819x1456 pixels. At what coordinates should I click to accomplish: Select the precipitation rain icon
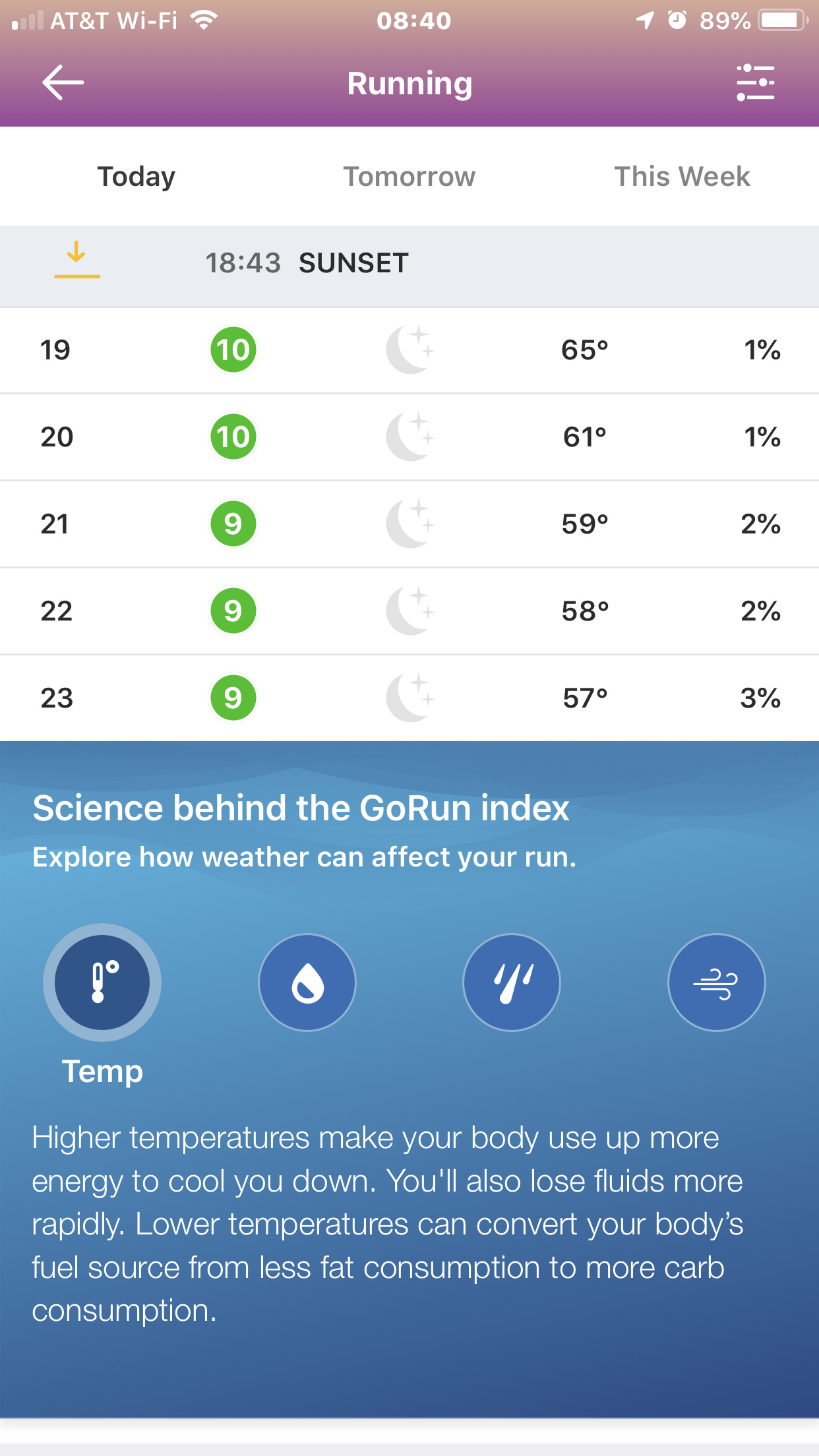pos(512,983)
